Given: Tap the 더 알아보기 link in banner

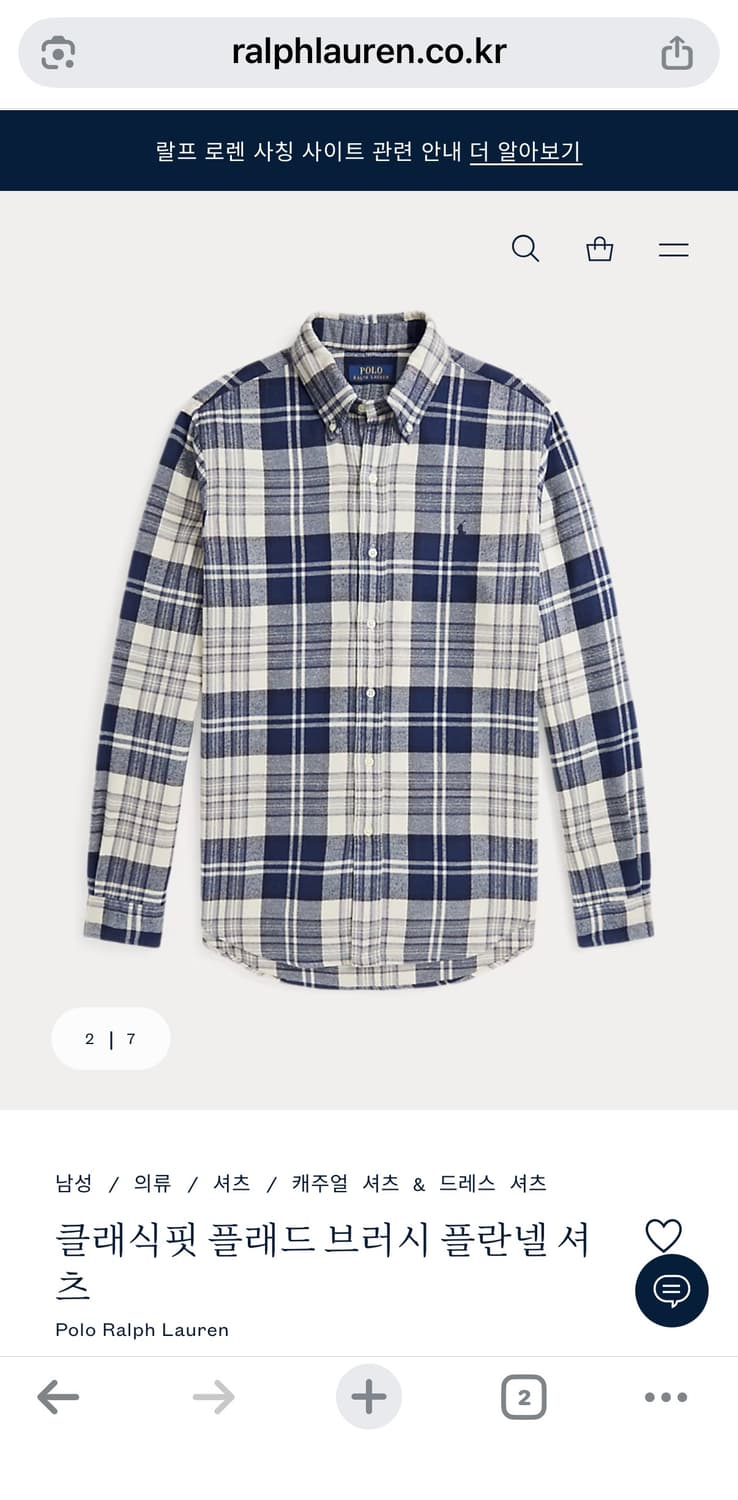Looking at the screenshot, I should coord(525,152).
